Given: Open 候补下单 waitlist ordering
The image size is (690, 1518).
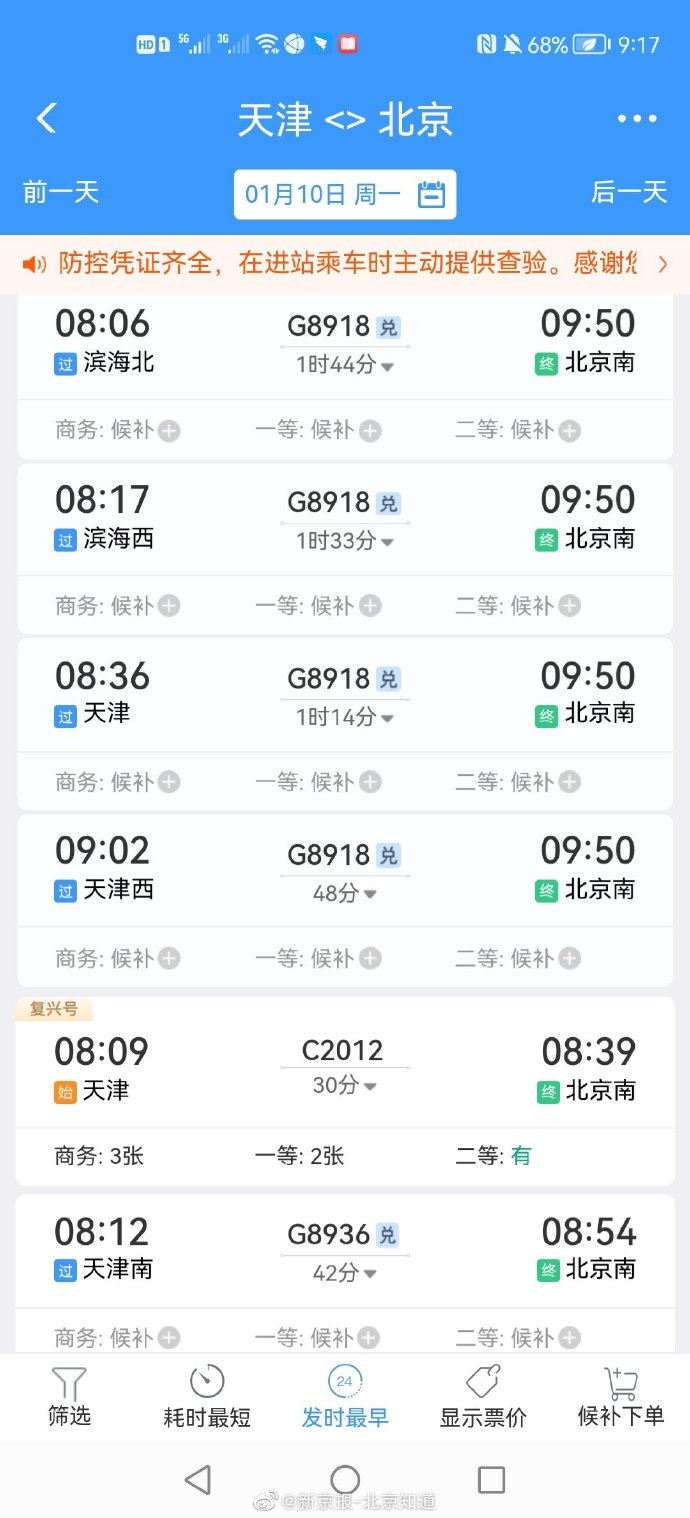Looking at the screenshot, I should [621, 1397].
